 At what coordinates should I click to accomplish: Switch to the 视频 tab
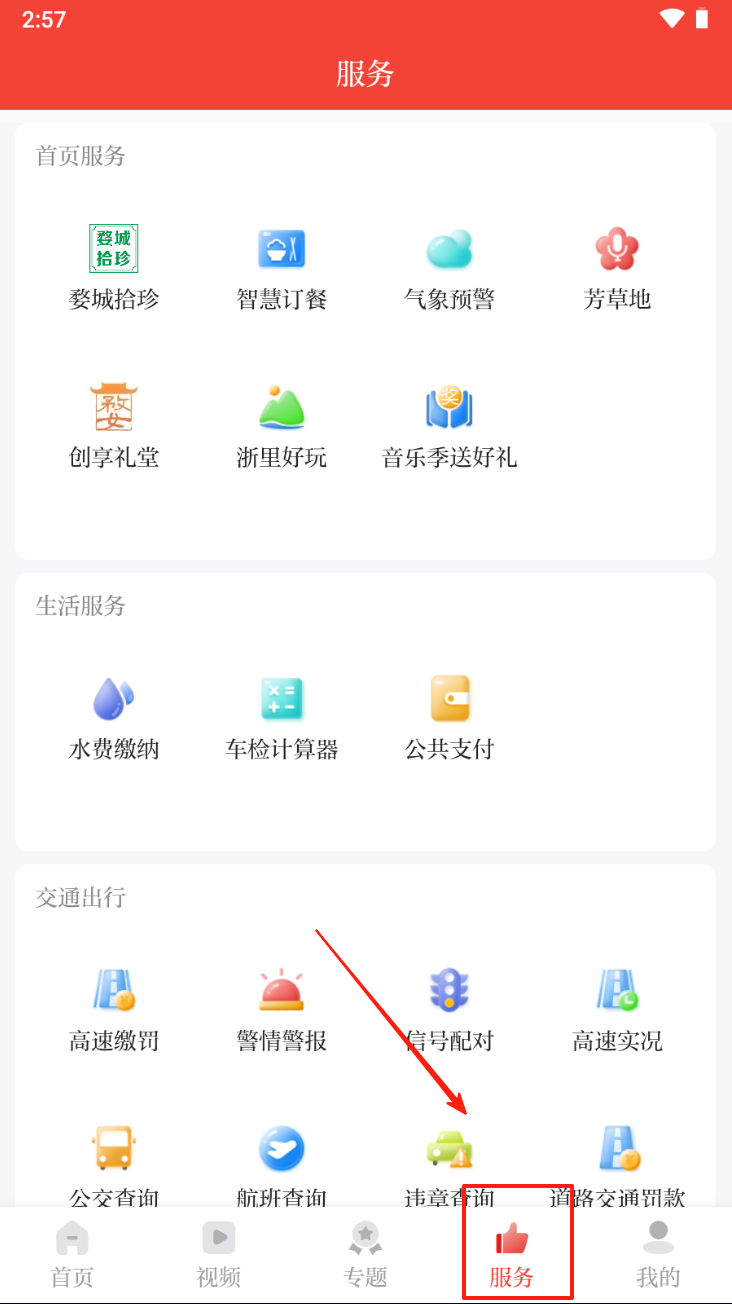click(219, 1254)
